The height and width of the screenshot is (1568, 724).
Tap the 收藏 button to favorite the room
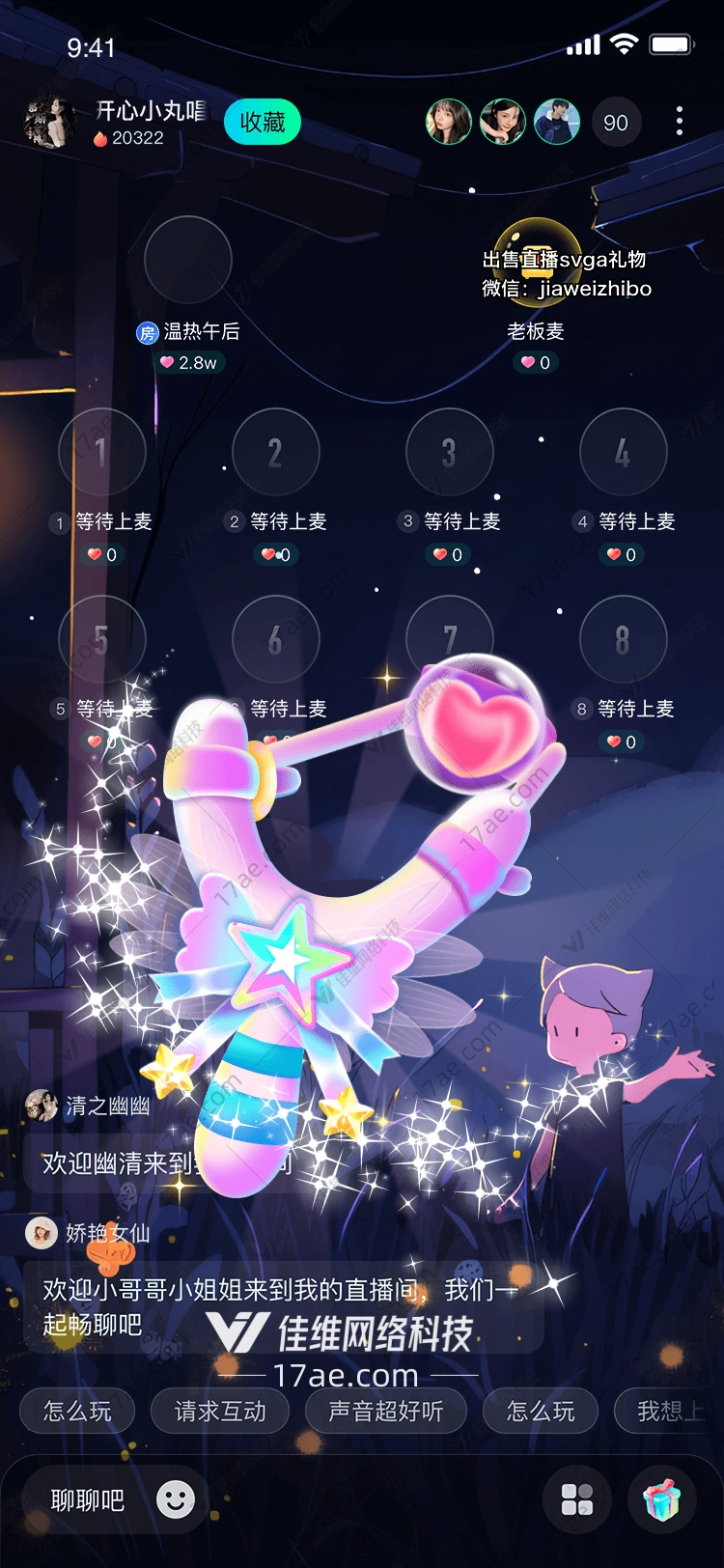(262, 123)
